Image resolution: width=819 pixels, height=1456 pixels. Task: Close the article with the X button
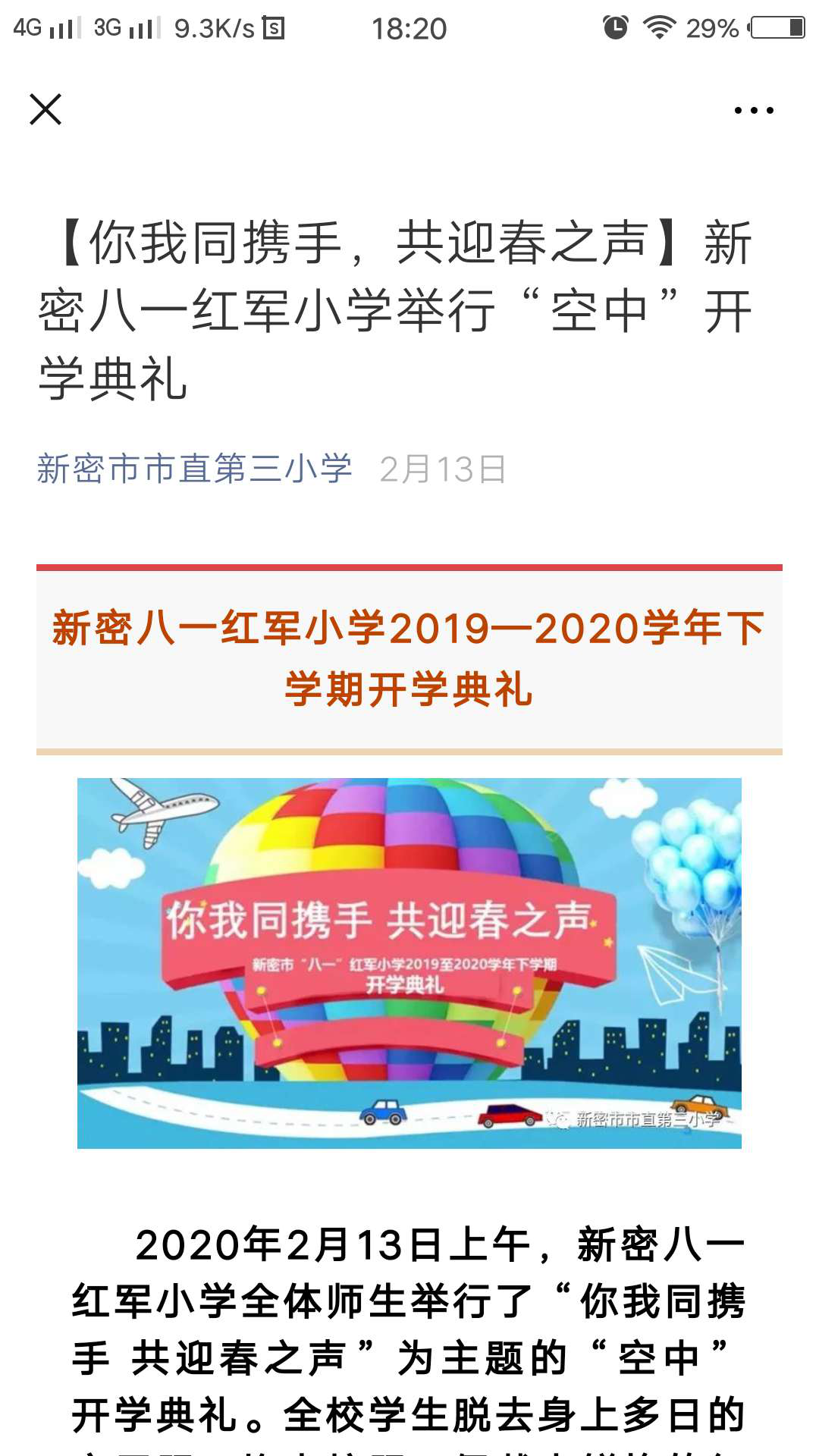(x=47, y=110)
